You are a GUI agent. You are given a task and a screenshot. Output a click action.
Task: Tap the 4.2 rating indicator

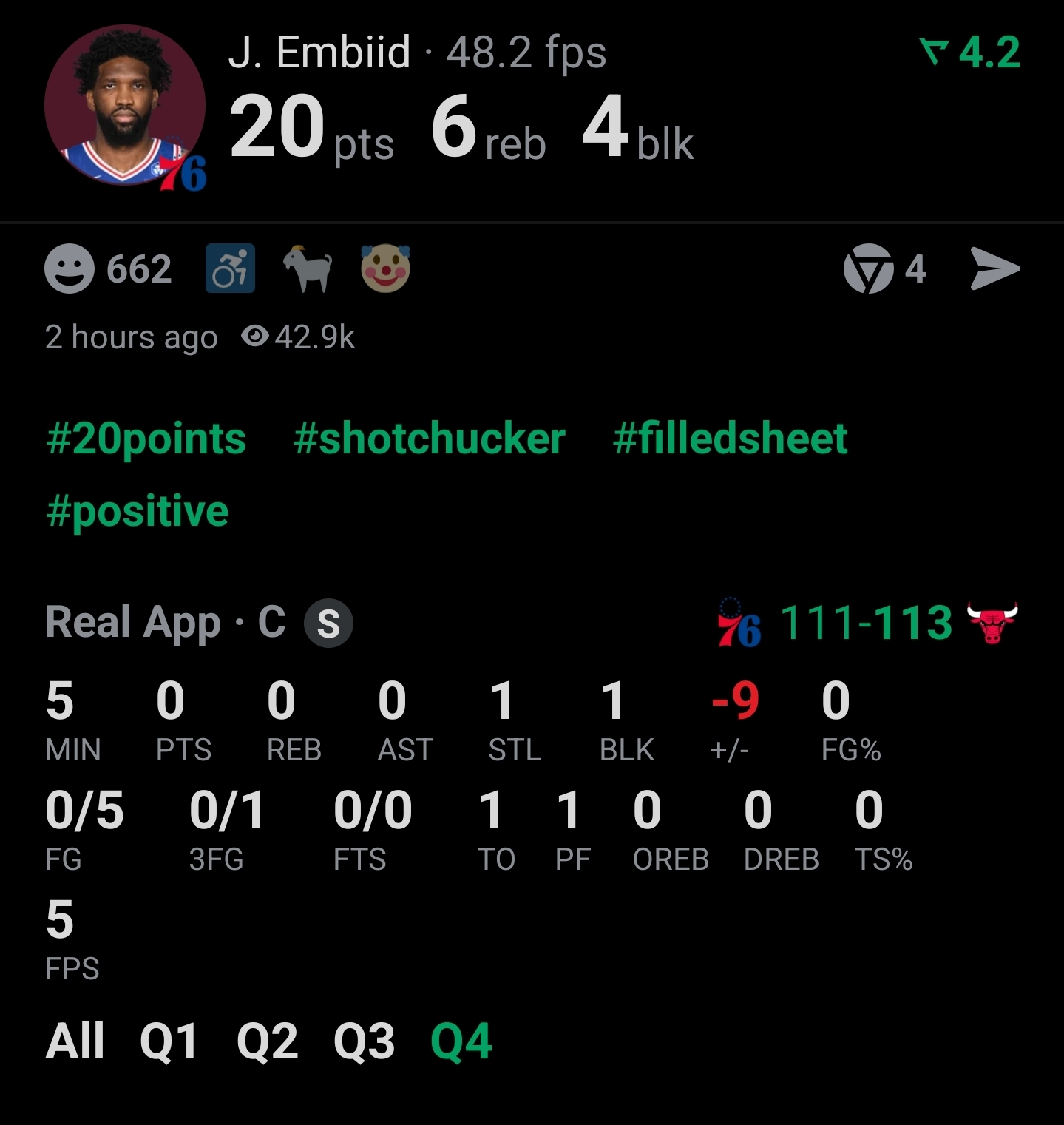[971, 53]
